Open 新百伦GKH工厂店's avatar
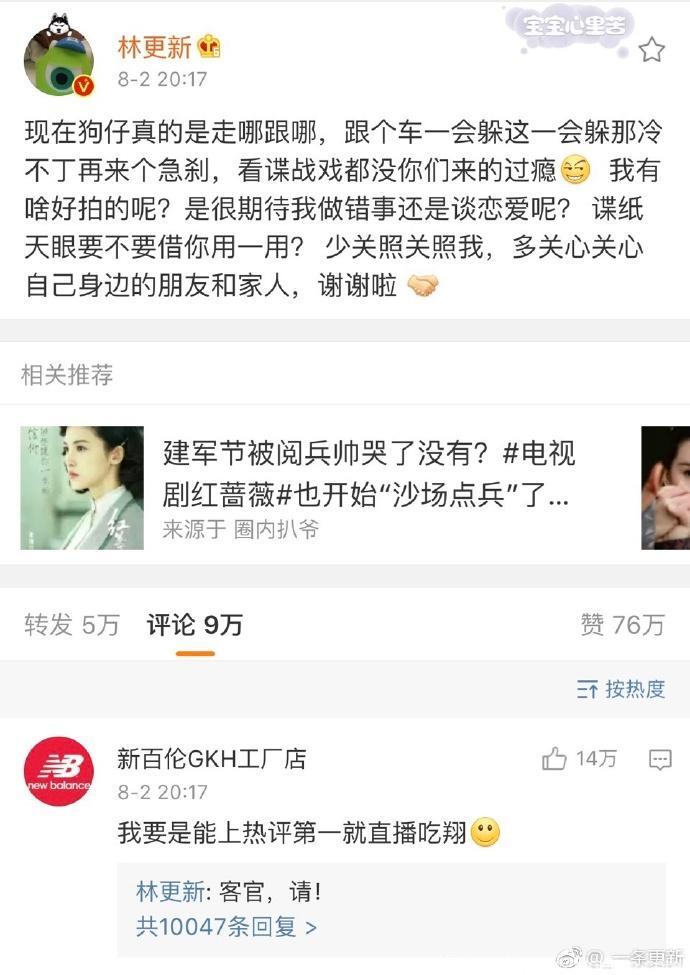690x975 pixels. click(x=58, y=771)
